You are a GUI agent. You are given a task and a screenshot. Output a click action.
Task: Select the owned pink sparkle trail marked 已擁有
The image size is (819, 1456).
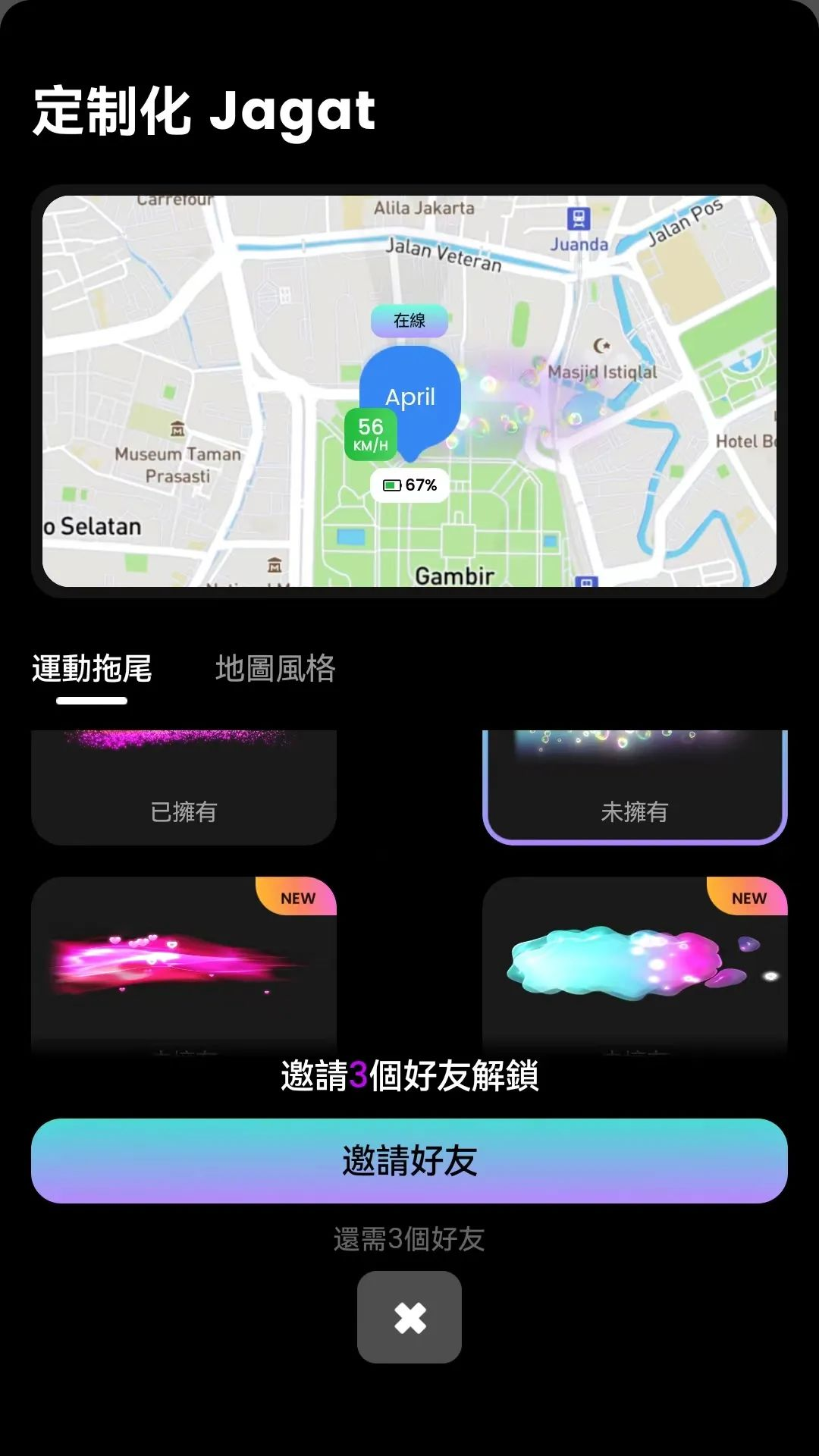(x=184, y=773)
